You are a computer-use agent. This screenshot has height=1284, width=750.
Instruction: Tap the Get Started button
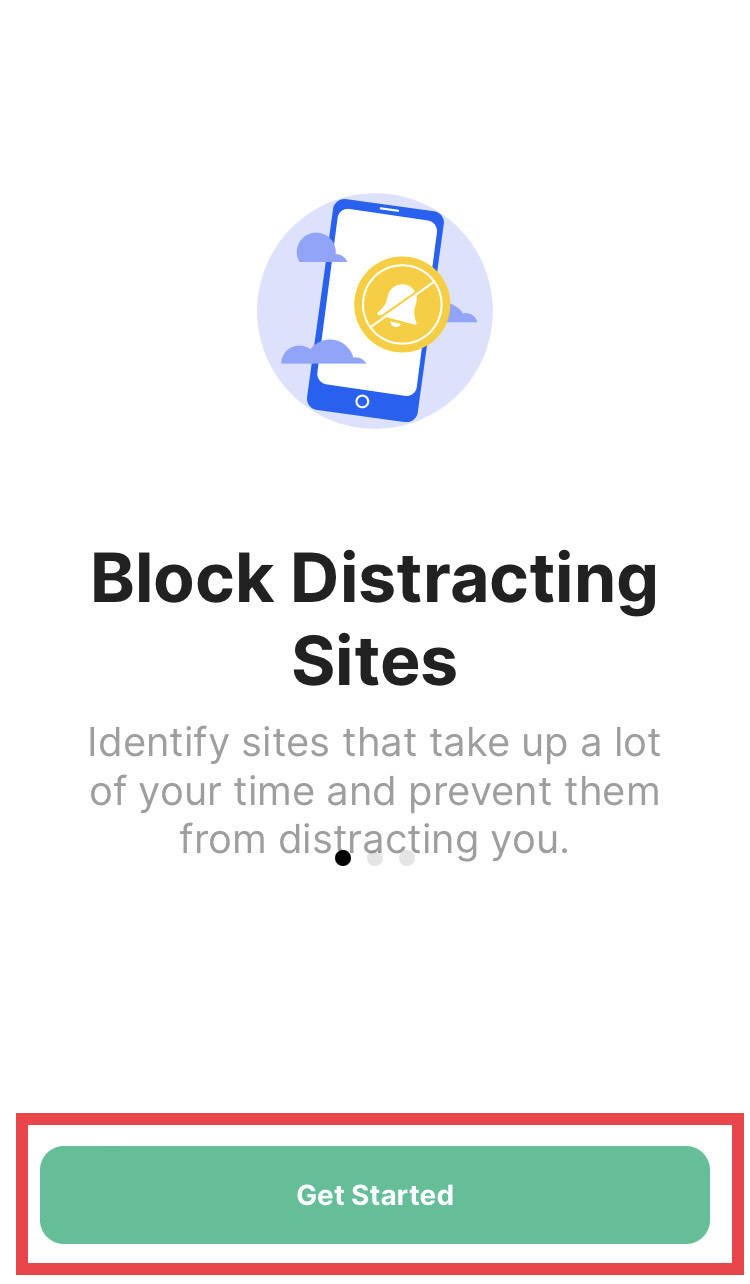375,1195
